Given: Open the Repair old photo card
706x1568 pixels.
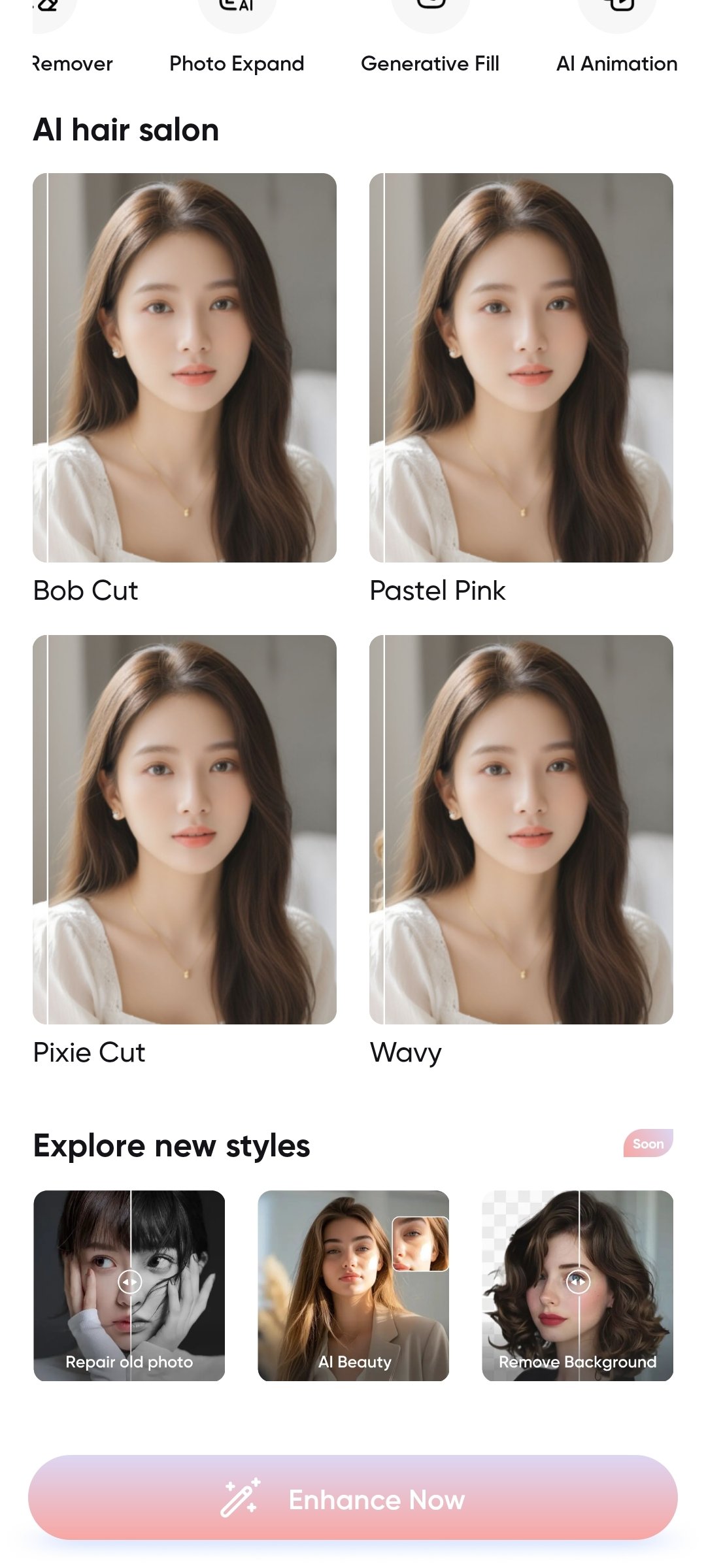Looking at the screenshot, I should tap(129, 1285).
